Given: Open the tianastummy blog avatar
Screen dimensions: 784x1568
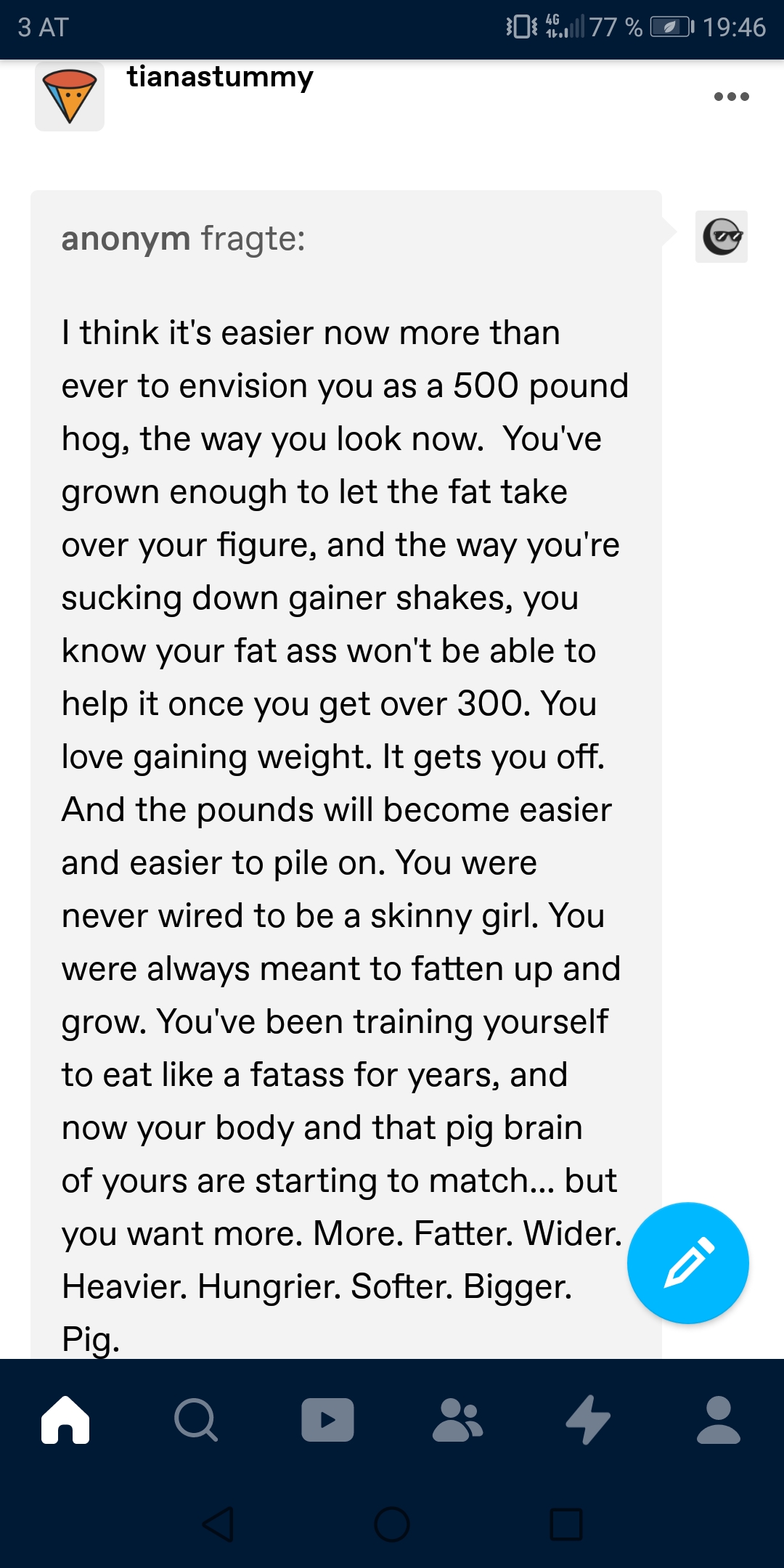Looking at the screenshot, I should (x=70, y=97).
